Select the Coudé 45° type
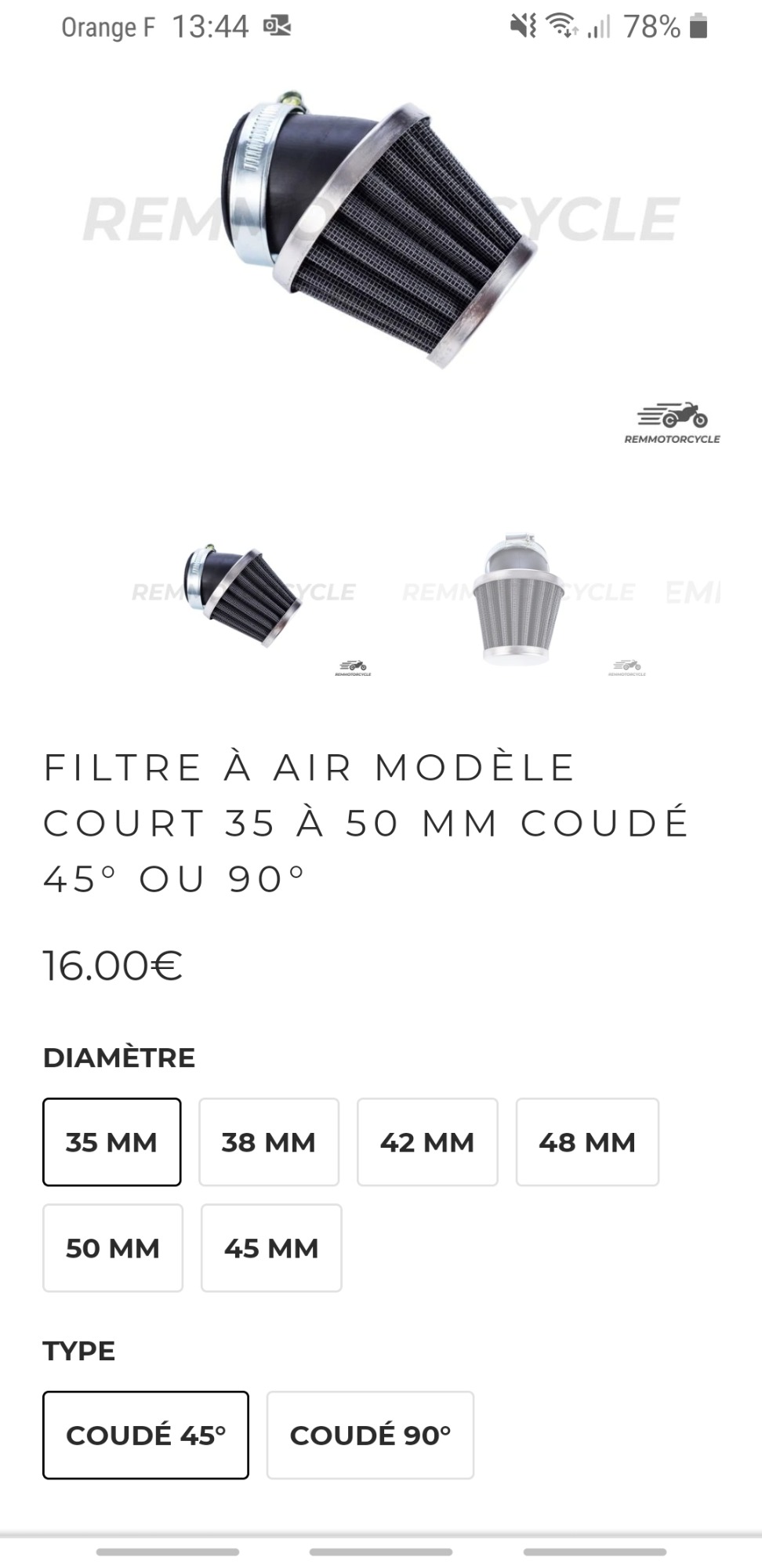This screenshot has height=1568, width=762. tap(146, 1435)
